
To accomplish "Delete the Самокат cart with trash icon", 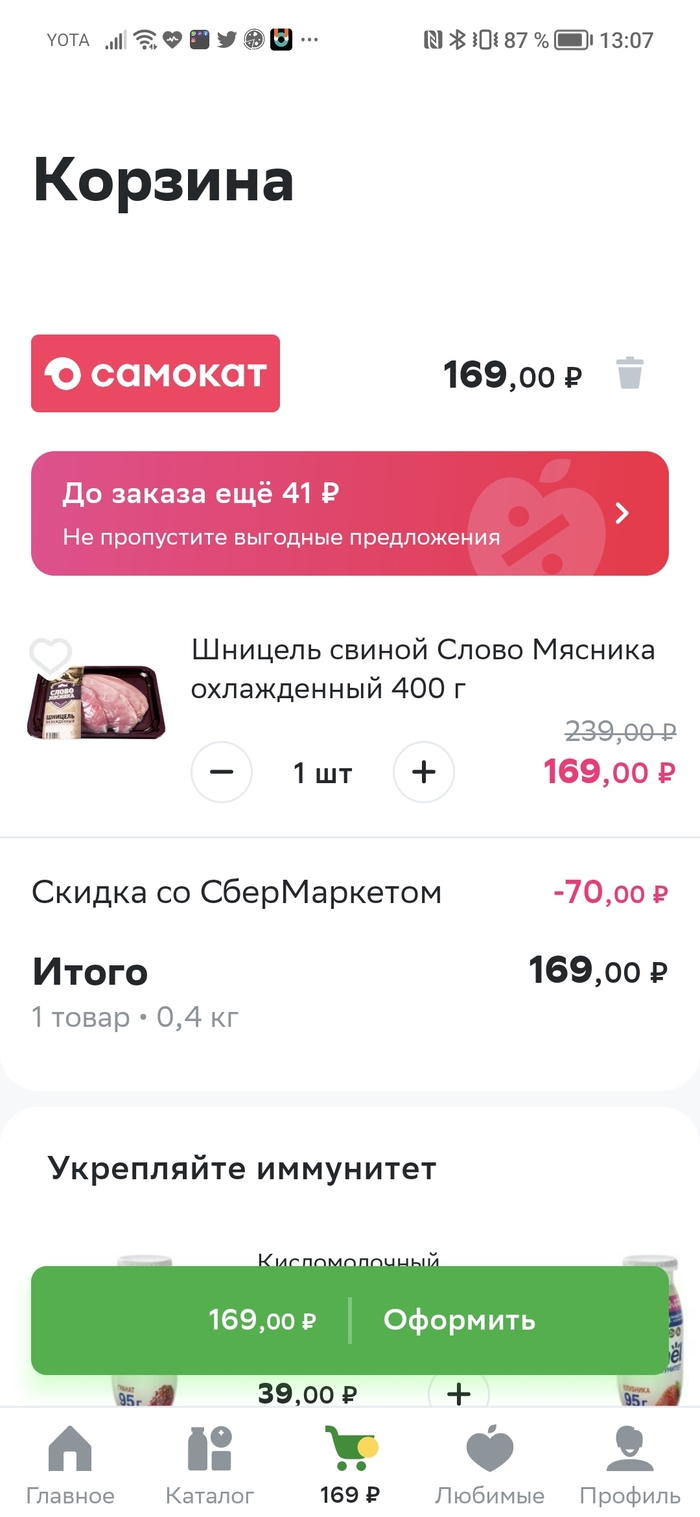I will point(629,374).
